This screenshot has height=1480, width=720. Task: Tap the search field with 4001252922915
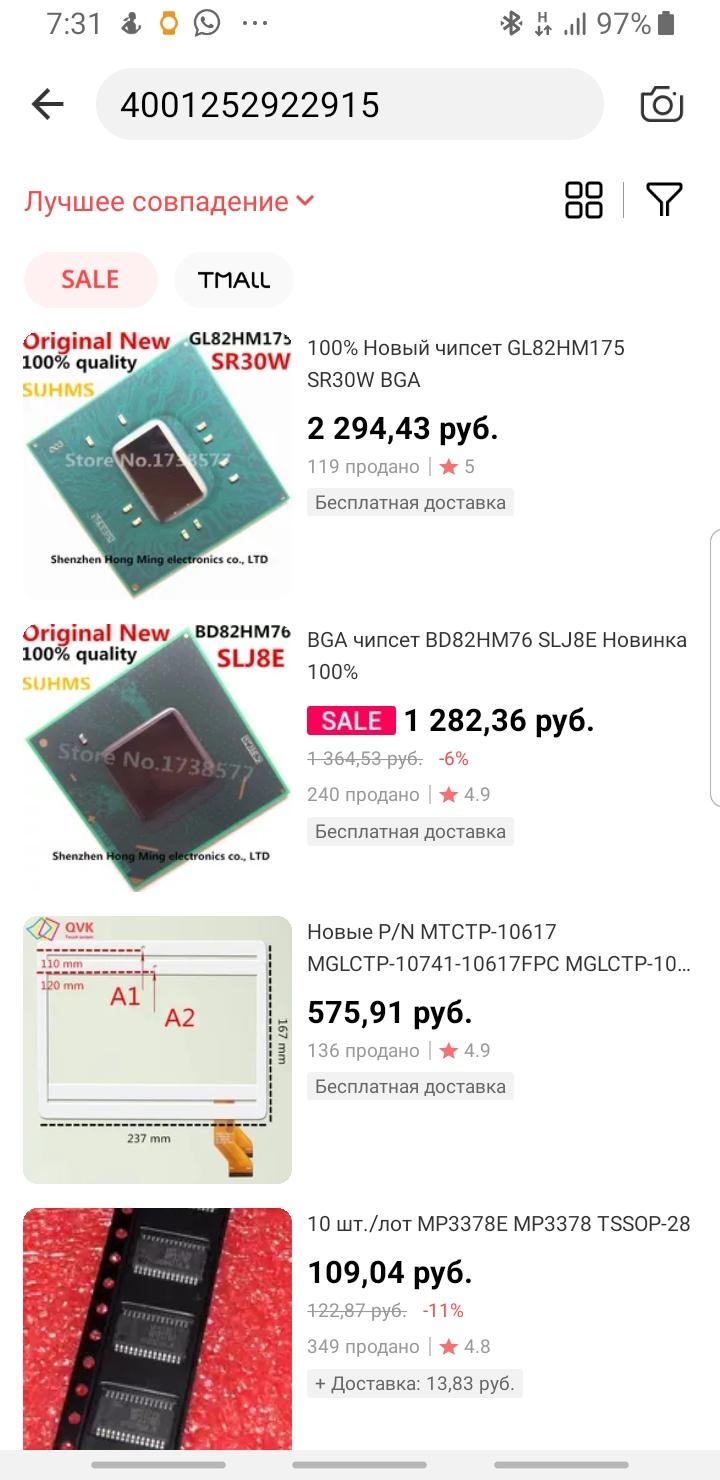[x=349, y=104]
